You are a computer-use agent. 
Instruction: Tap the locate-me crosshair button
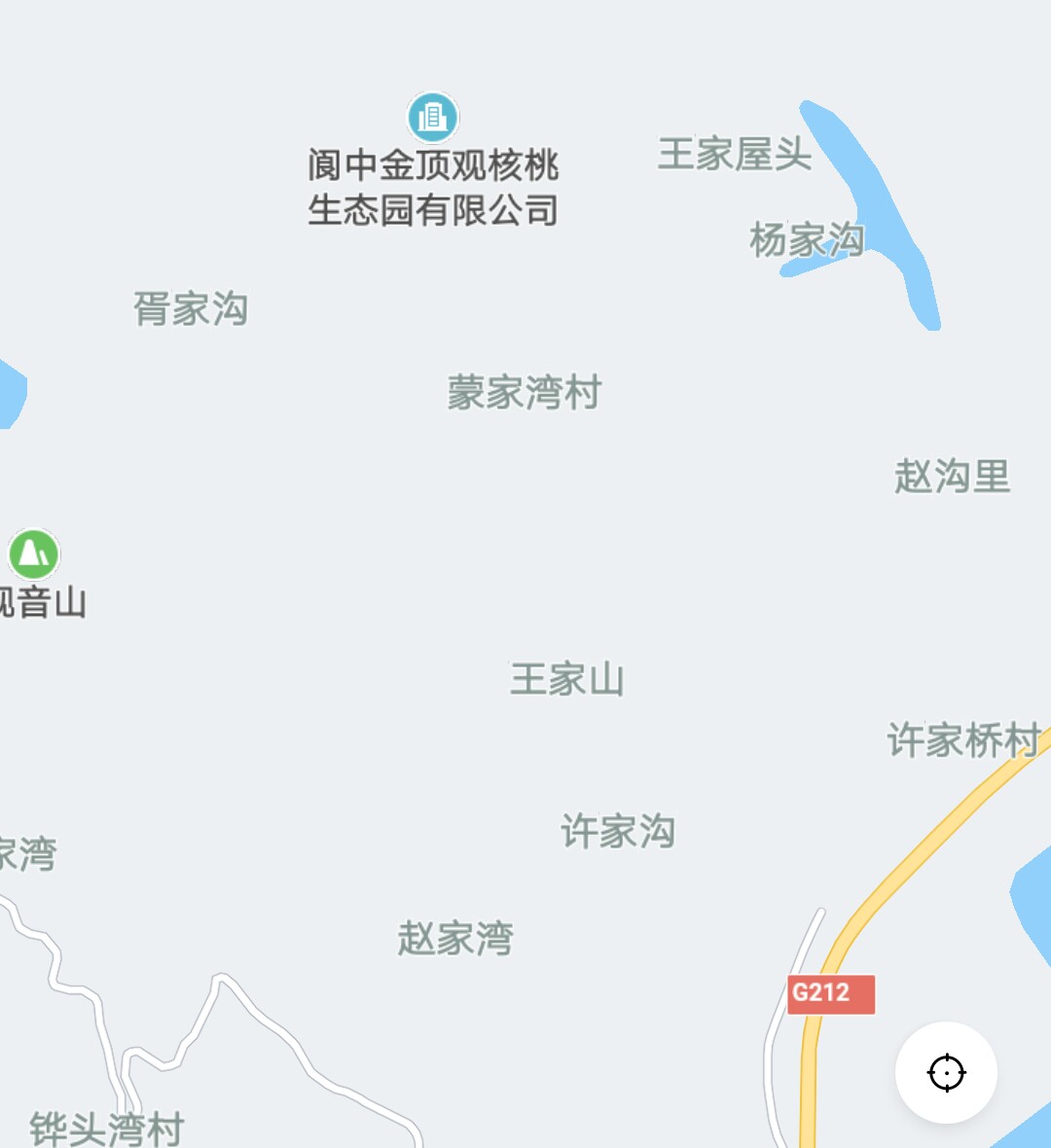(x=946, y=1073)
